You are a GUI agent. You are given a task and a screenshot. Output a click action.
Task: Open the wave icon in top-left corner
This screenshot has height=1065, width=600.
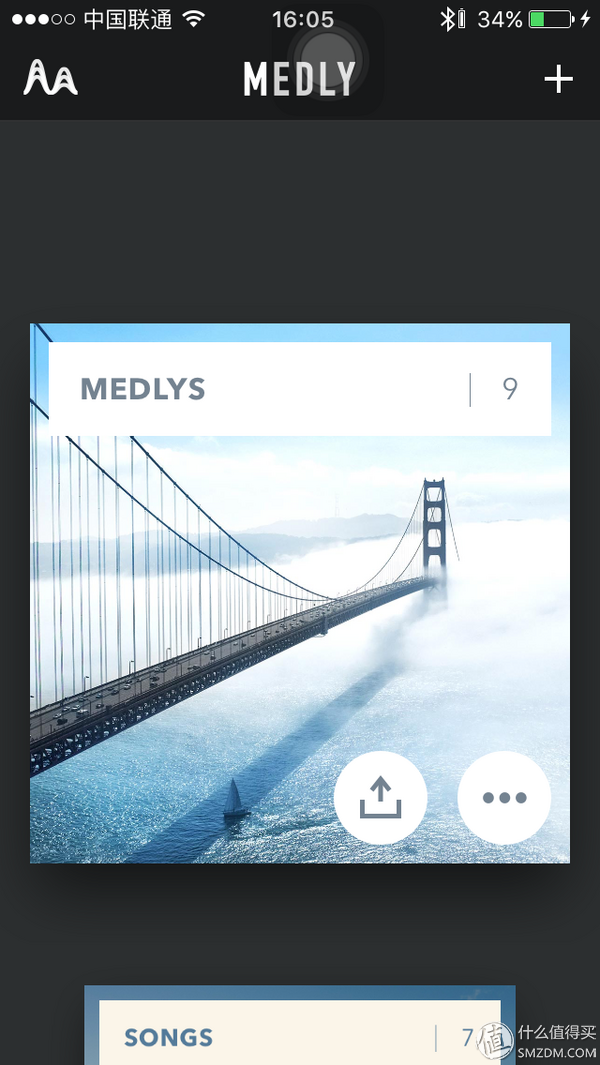51,78
